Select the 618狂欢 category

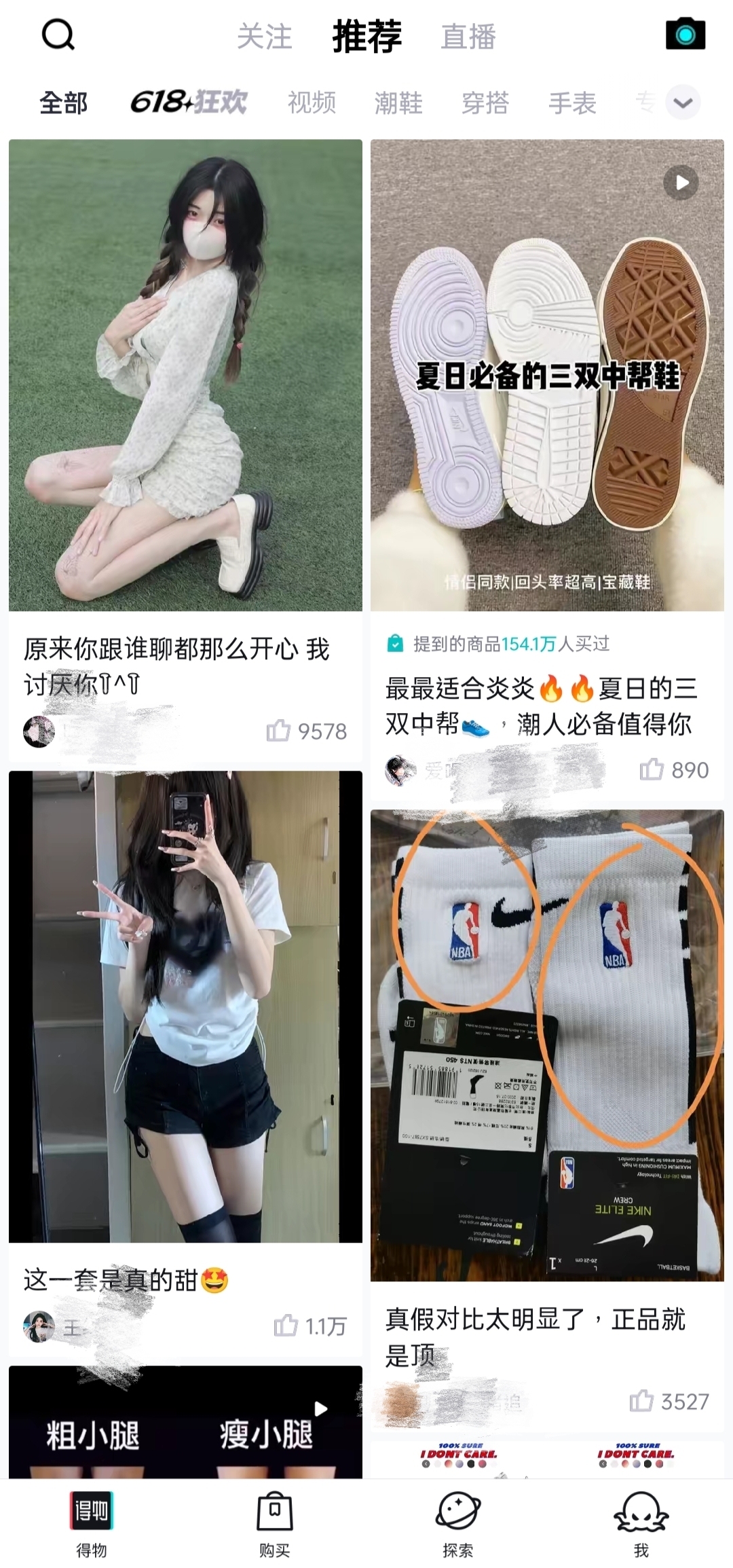189,103
